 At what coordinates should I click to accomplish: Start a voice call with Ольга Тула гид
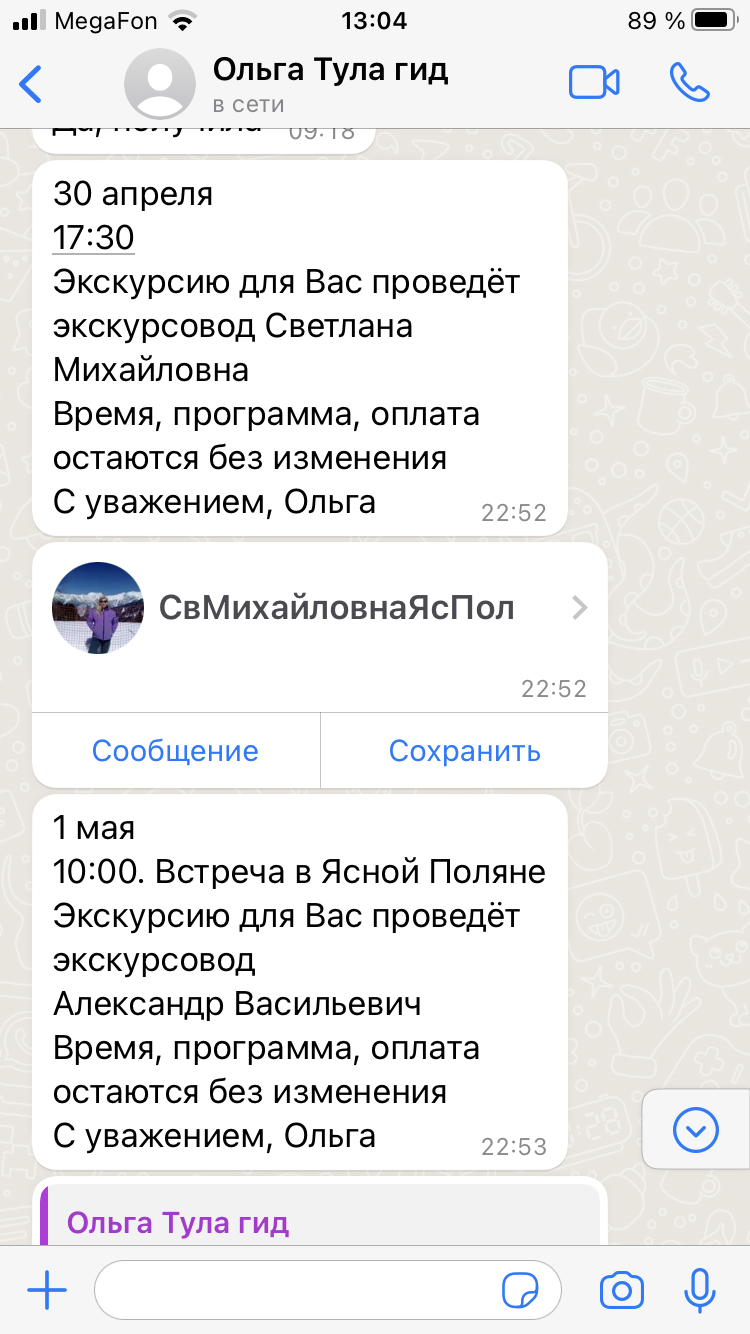[689, 83]
